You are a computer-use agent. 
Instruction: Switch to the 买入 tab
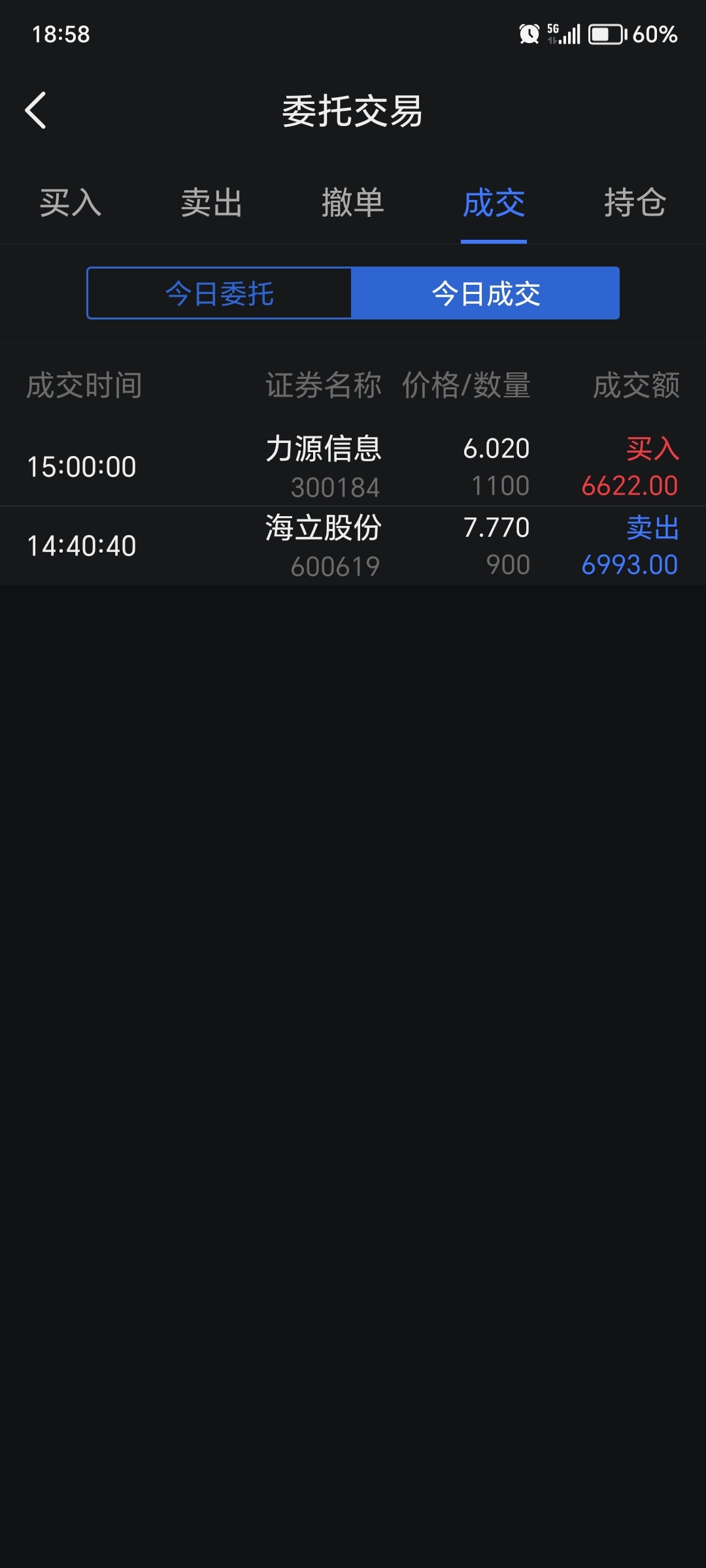coord(71,203)
